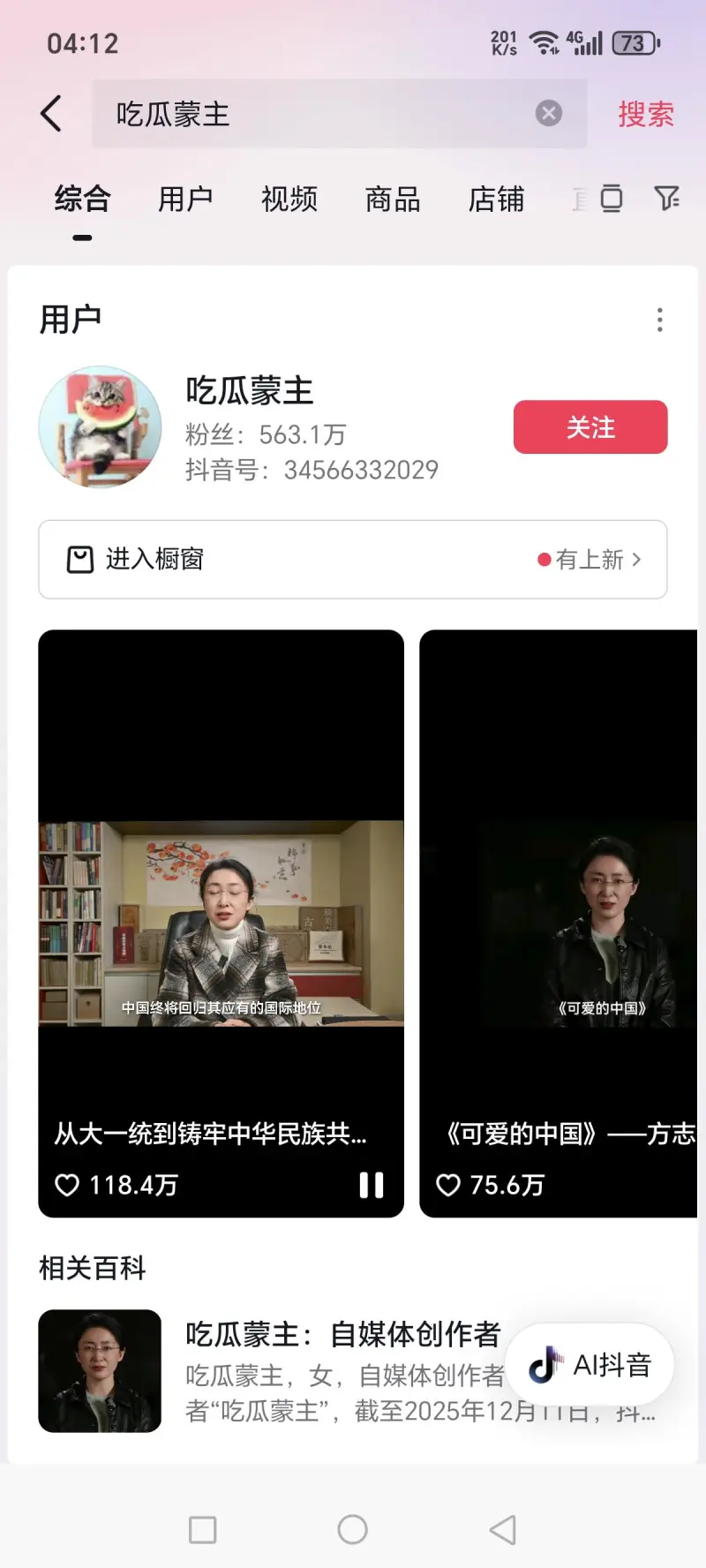Viewport: 706px width, 1568px height.
Task: Select the 商品 tab
Action: (x=393, y=200)
